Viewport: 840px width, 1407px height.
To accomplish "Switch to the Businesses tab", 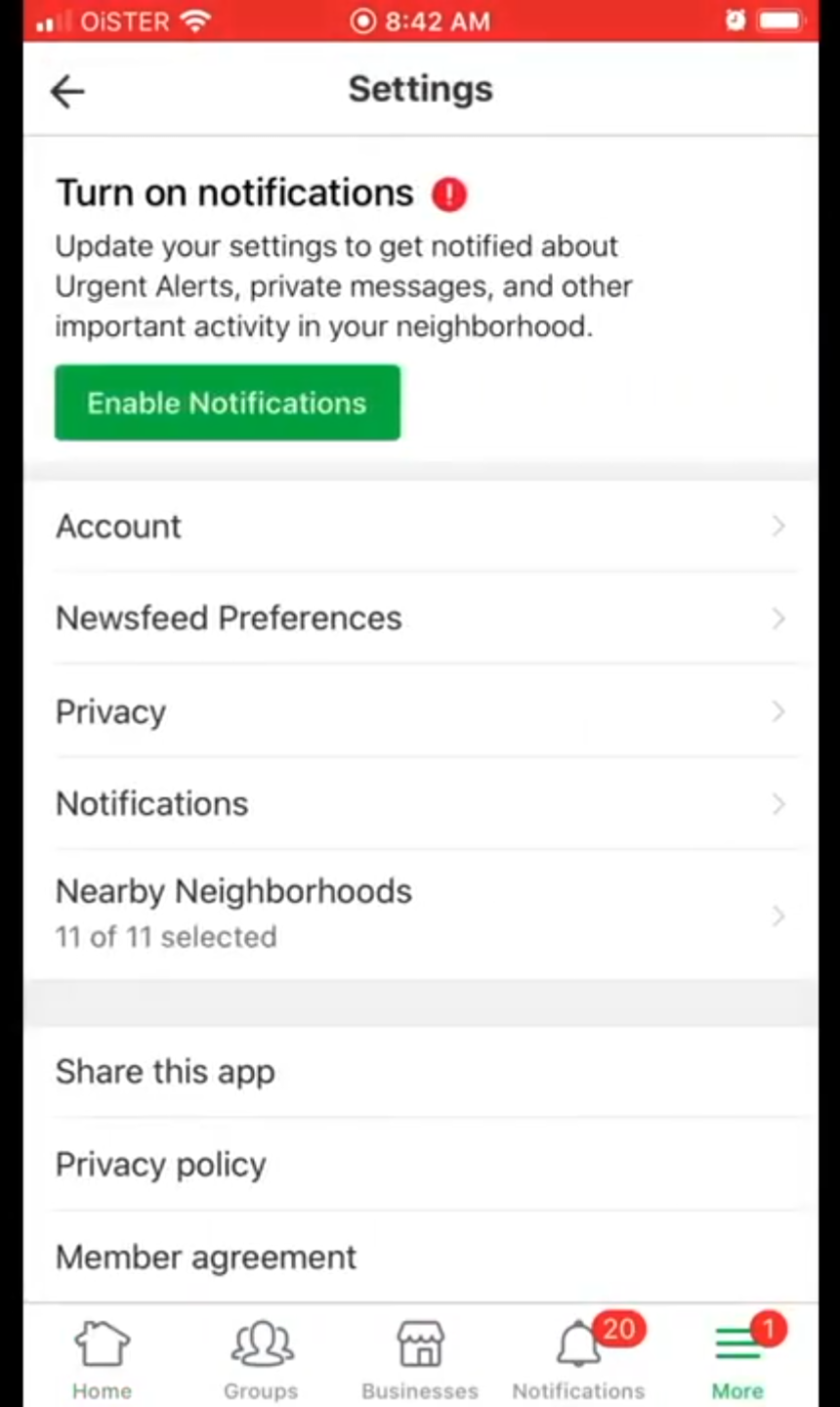I will [x=420, y=1359].
